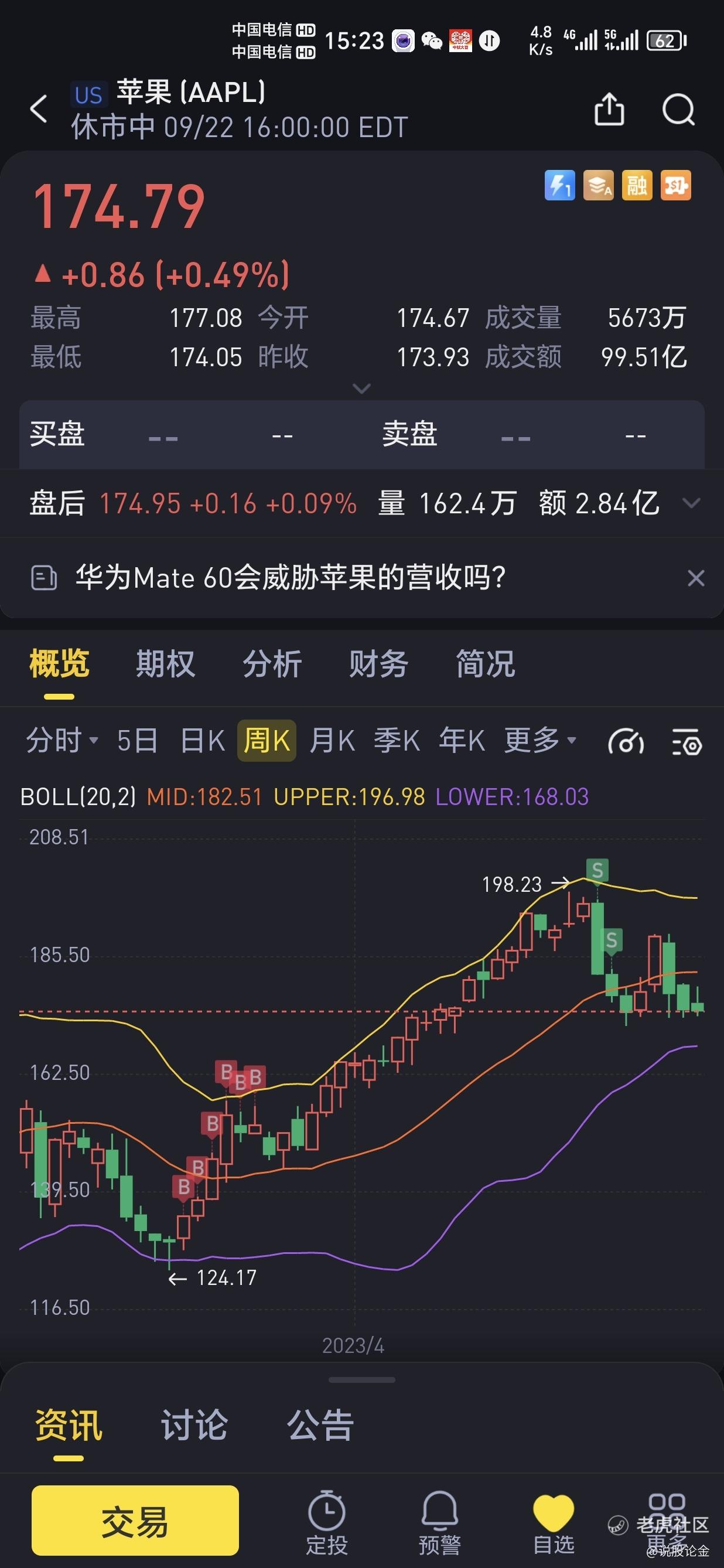724x1568 pixels.
Task: Switch to the 公告 section
Action: click(x=320, y=1425)
